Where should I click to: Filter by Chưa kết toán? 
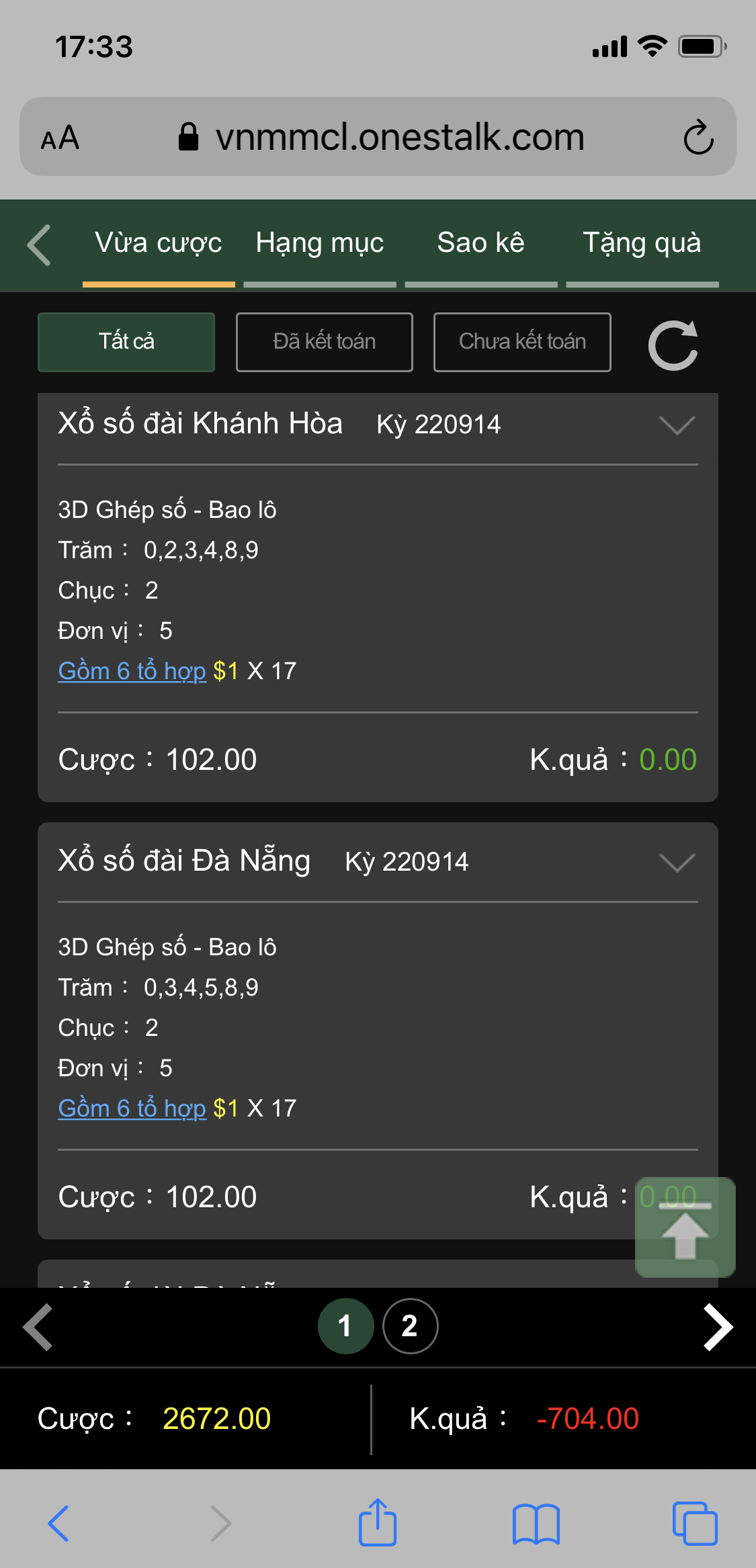pos(522,342)
